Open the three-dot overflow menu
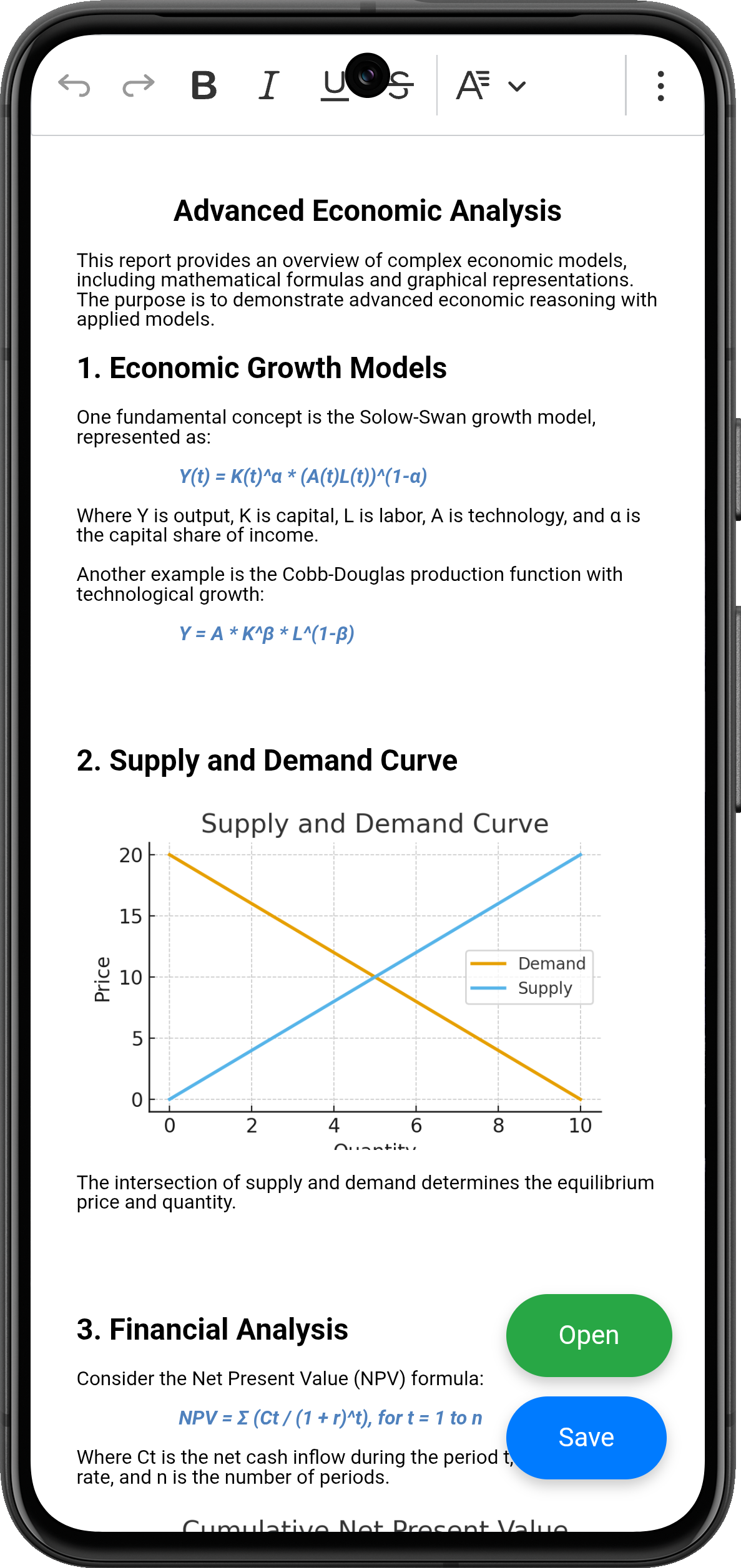Screen dimensions: 741x1568 click(660, 85)
